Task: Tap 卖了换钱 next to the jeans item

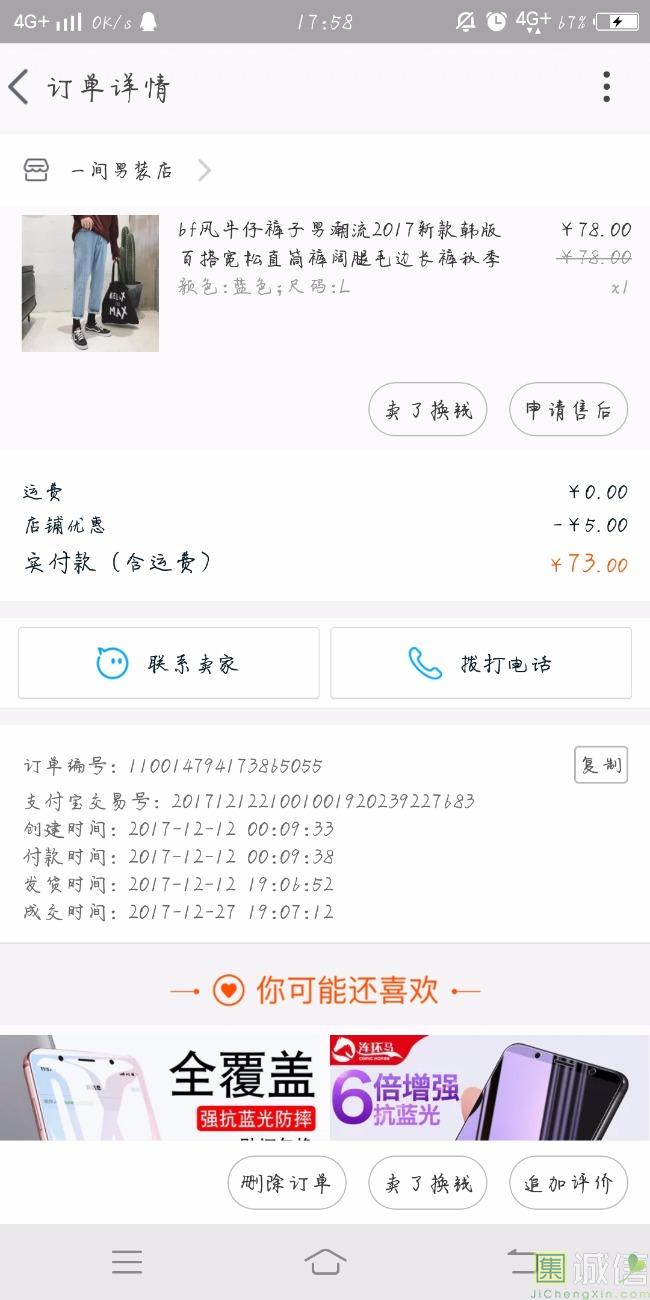Action: pos(428,410)
